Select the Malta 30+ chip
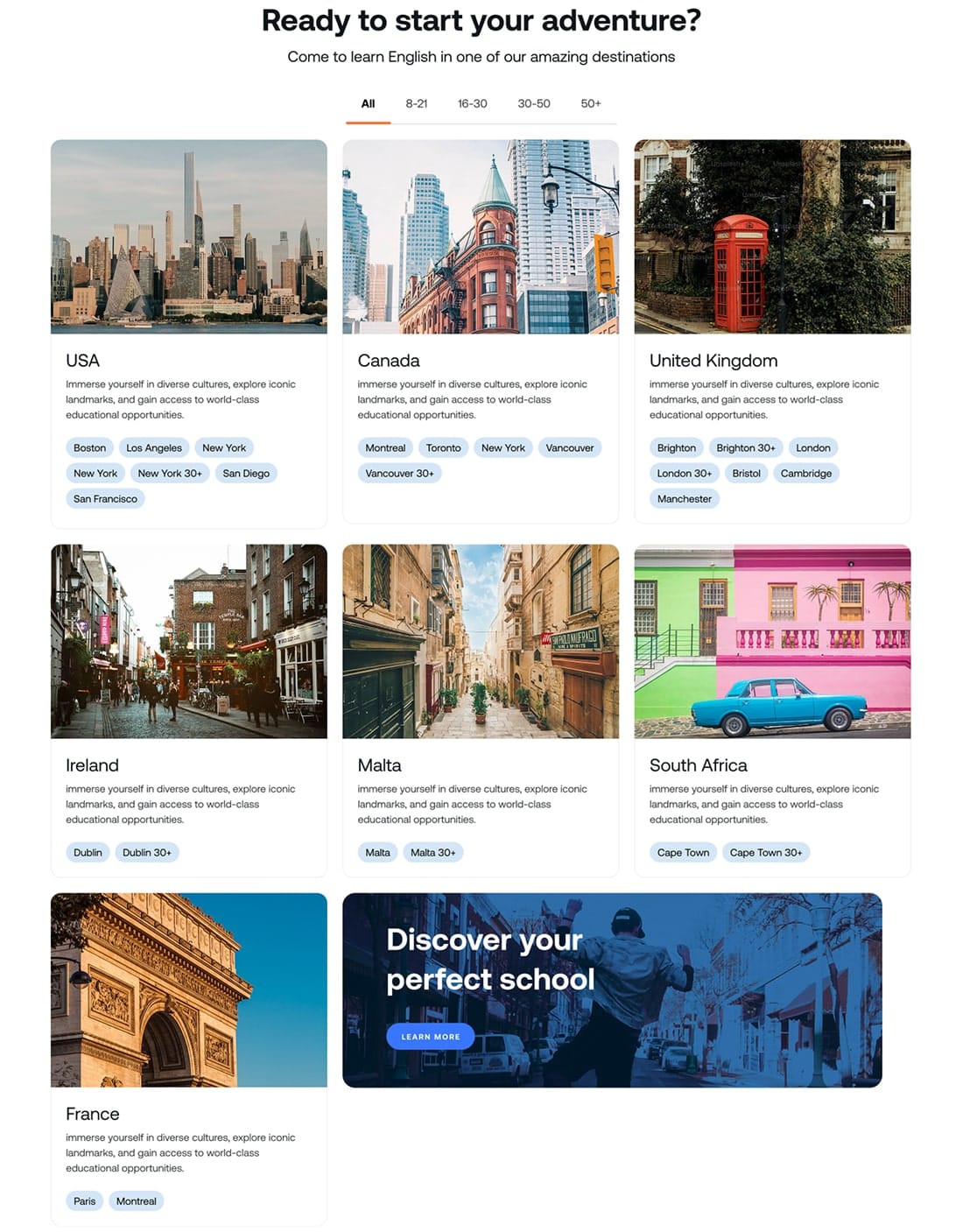Image resolution: width=963 pixels, height=1232 pixels. tap(432, 853)
